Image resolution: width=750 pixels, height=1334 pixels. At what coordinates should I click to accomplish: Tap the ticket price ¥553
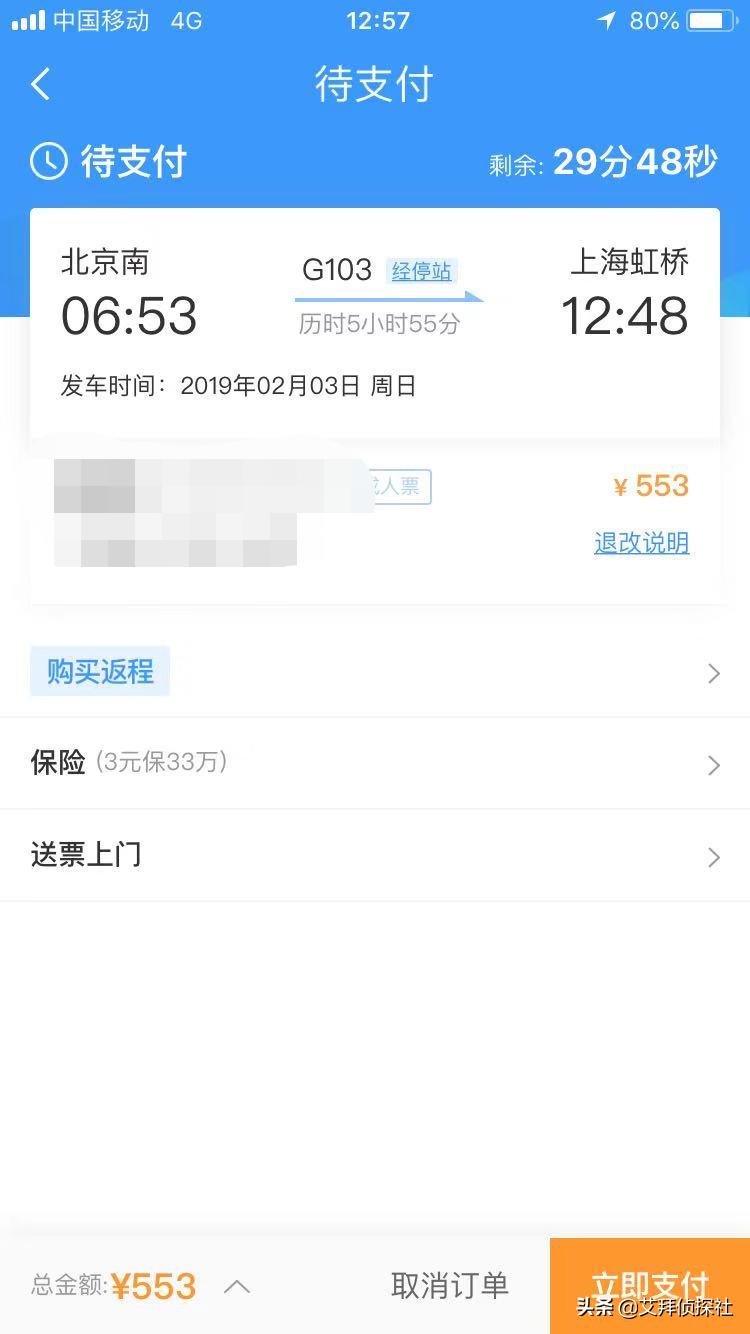coord(650,485)
